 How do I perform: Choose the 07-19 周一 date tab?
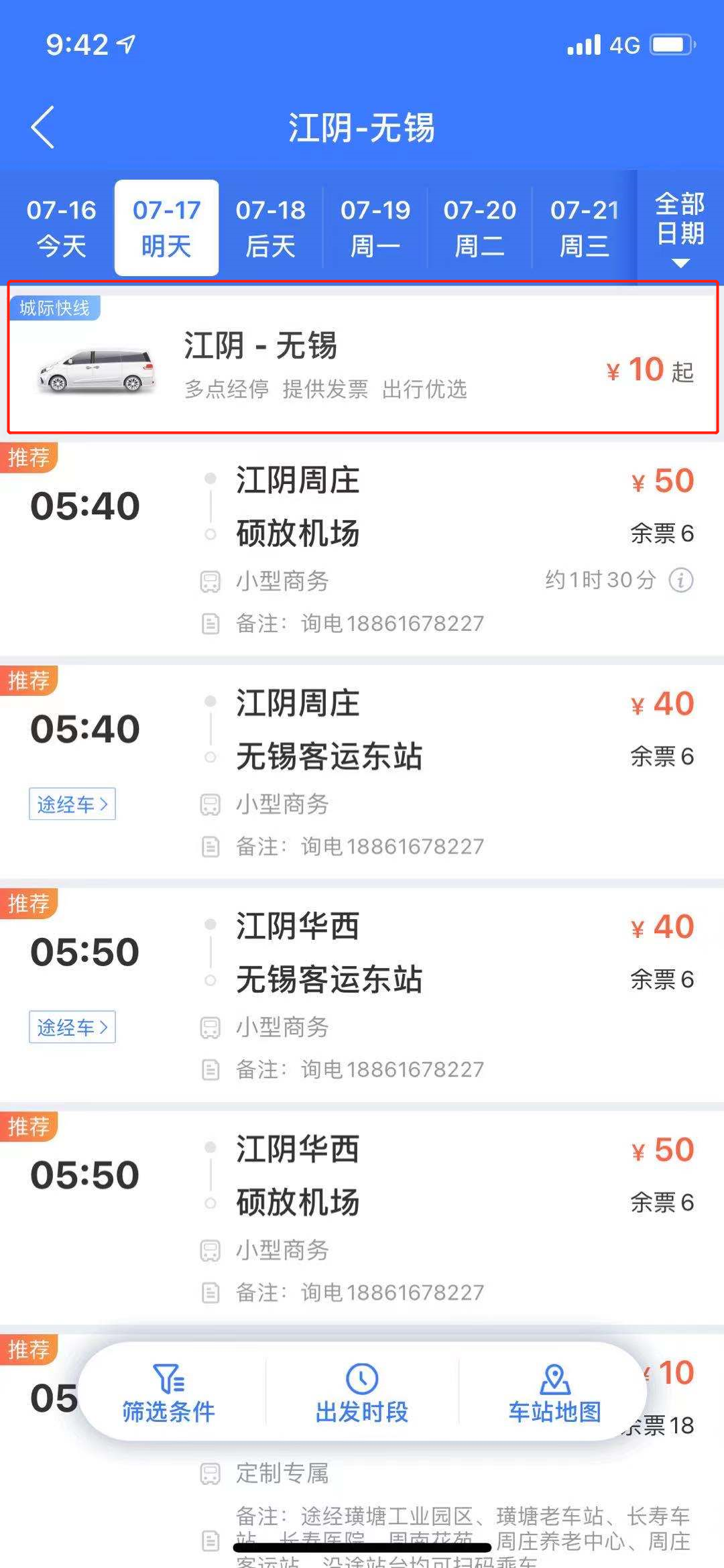375,228
